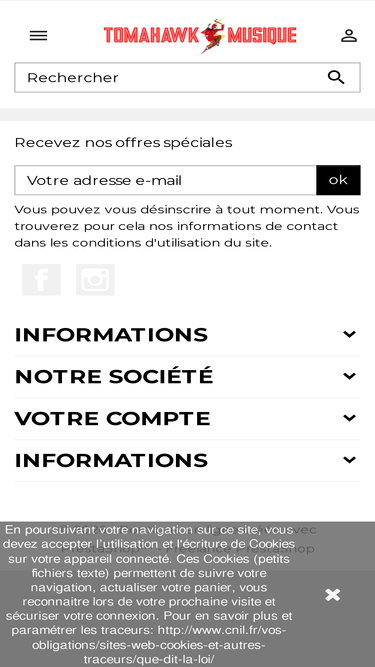Submit newsletter with ok button

pos(338,180)
